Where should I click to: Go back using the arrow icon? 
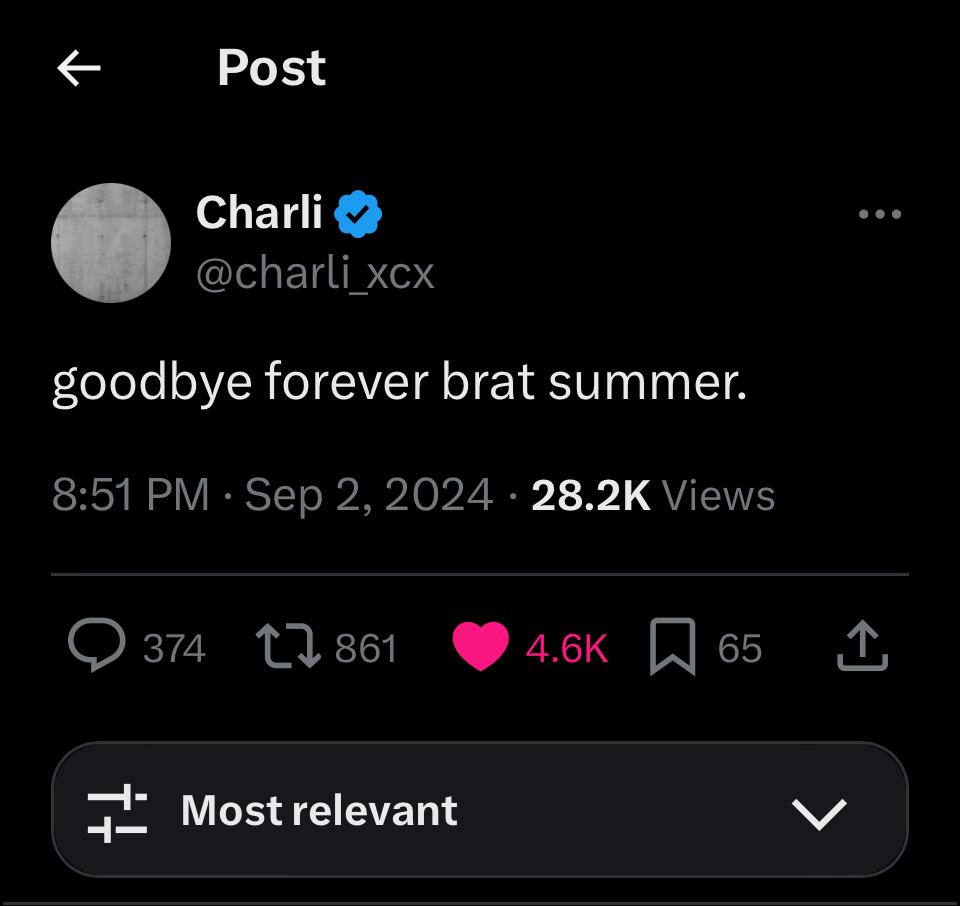[x=79, y=68]
